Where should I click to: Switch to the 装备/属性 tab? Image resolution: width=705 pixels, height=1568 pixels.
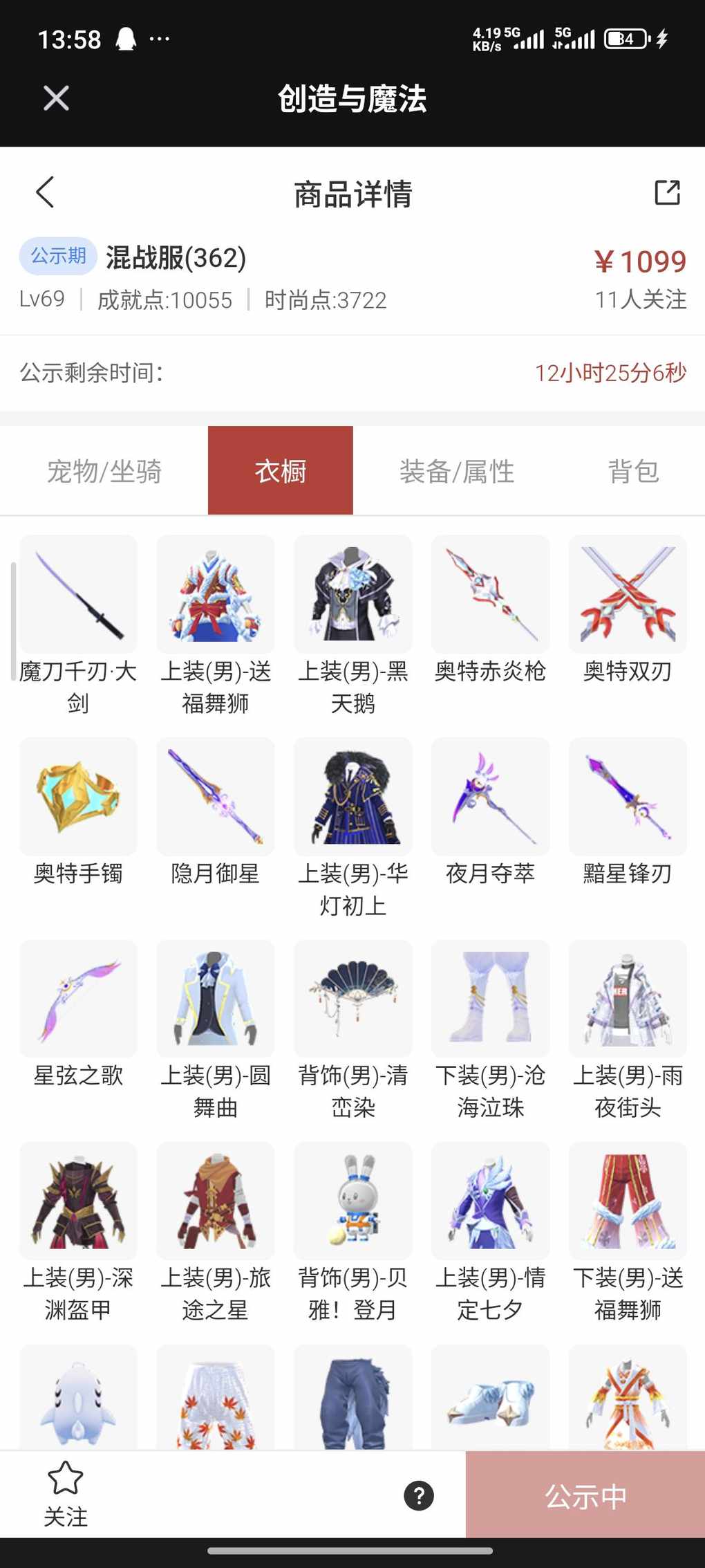point(456,471)
